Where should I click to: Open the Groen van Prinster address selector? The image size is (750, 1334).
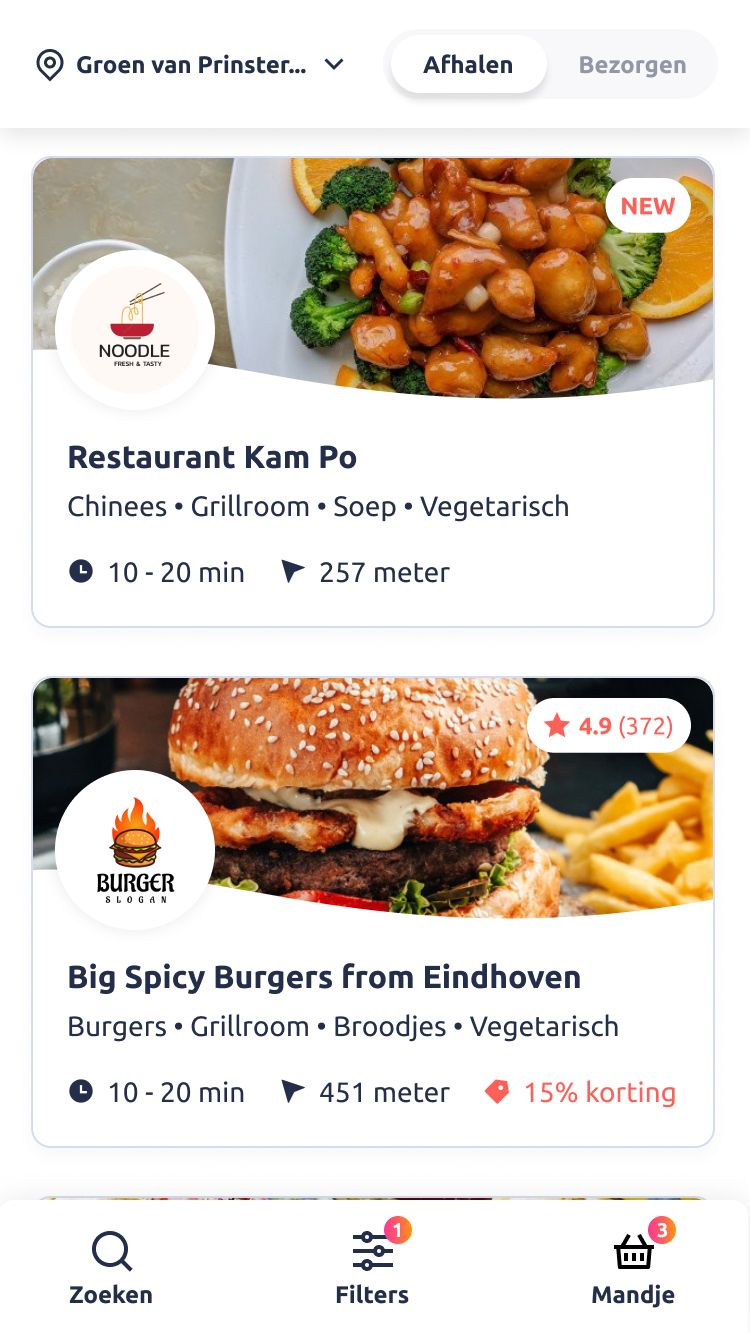[x=190, y=64]
